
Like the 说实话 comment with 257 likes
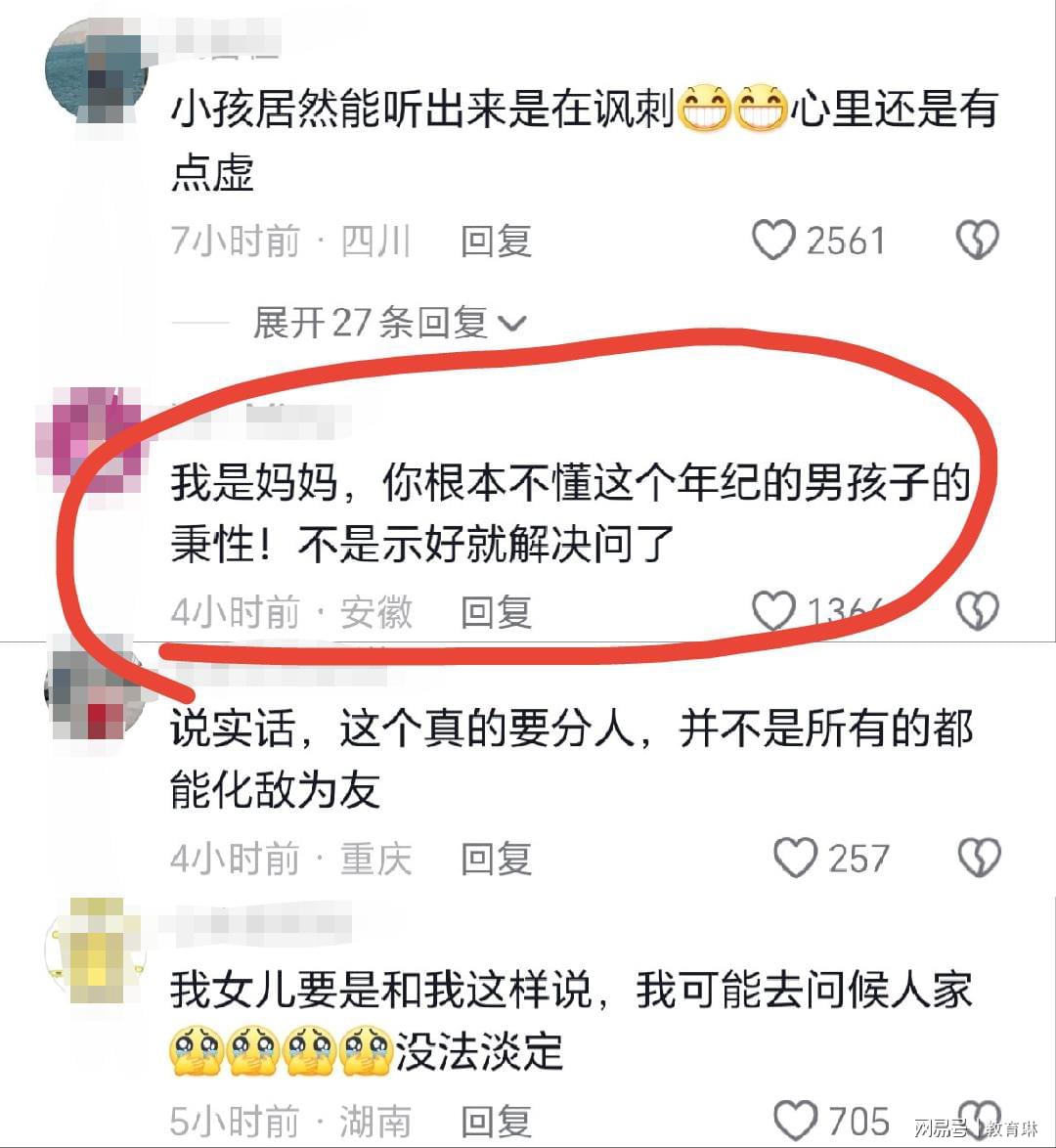(x=795, y=859)
